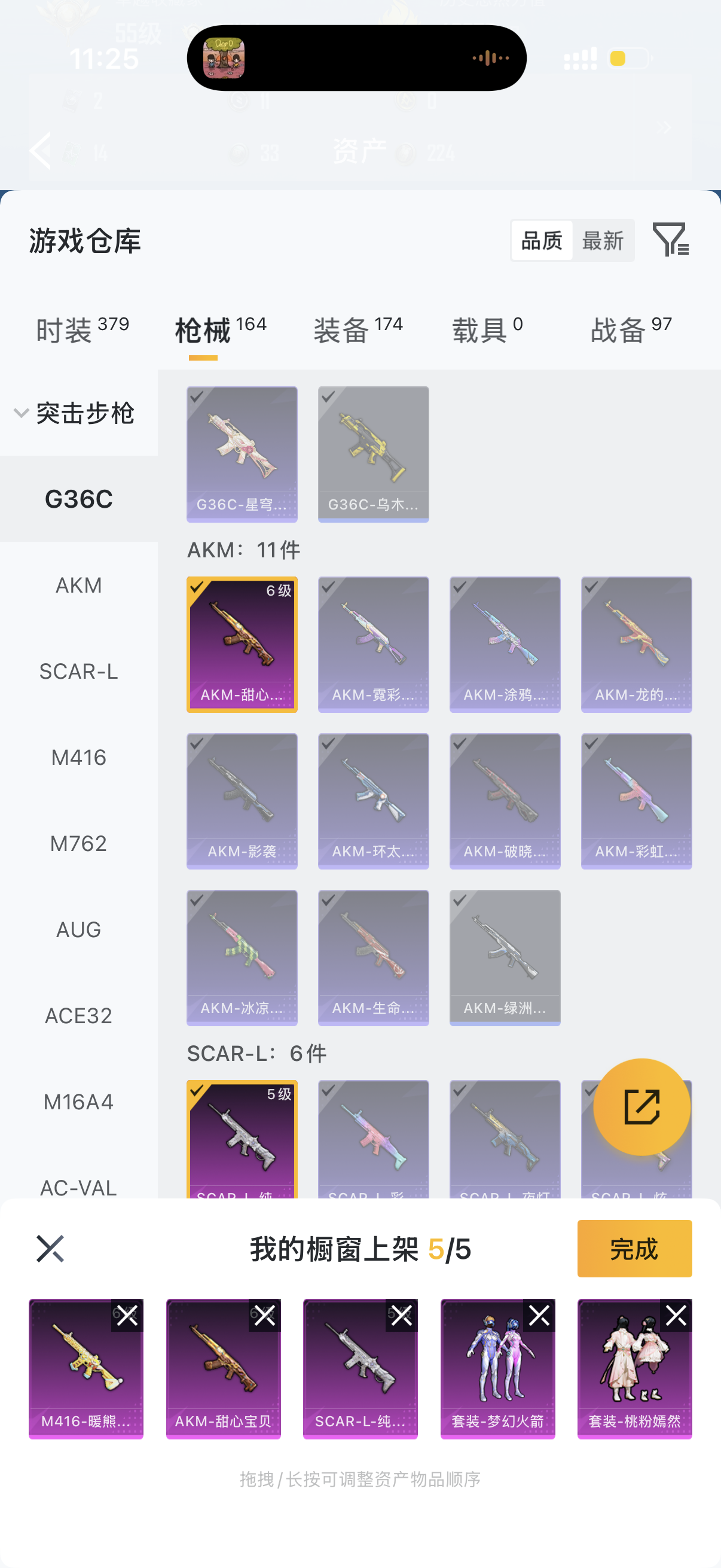The image size is (721, 1568).
Task: Select the AKM-绿洲 skin card
Action: 505,957
